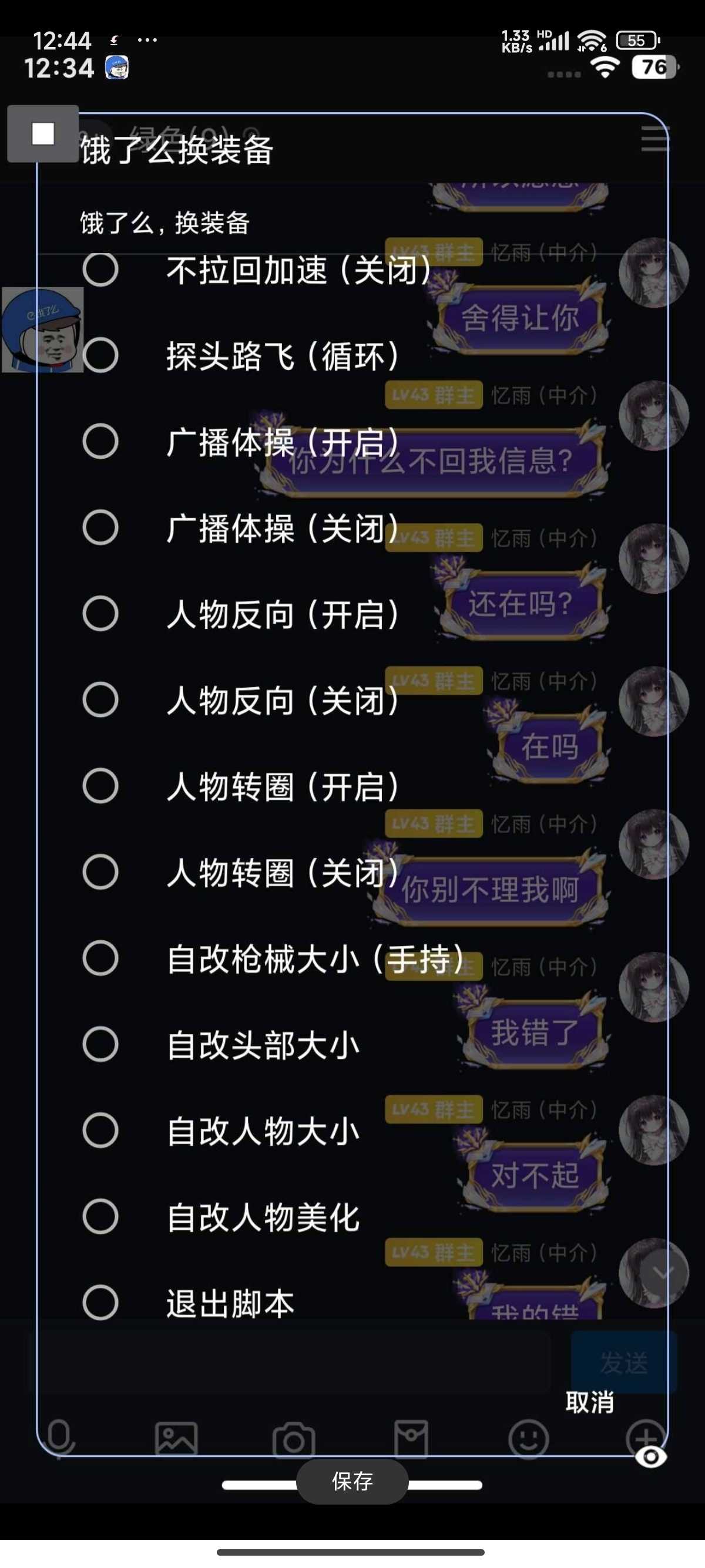Select 退出脚本 option

click(x=100, y=1303)
